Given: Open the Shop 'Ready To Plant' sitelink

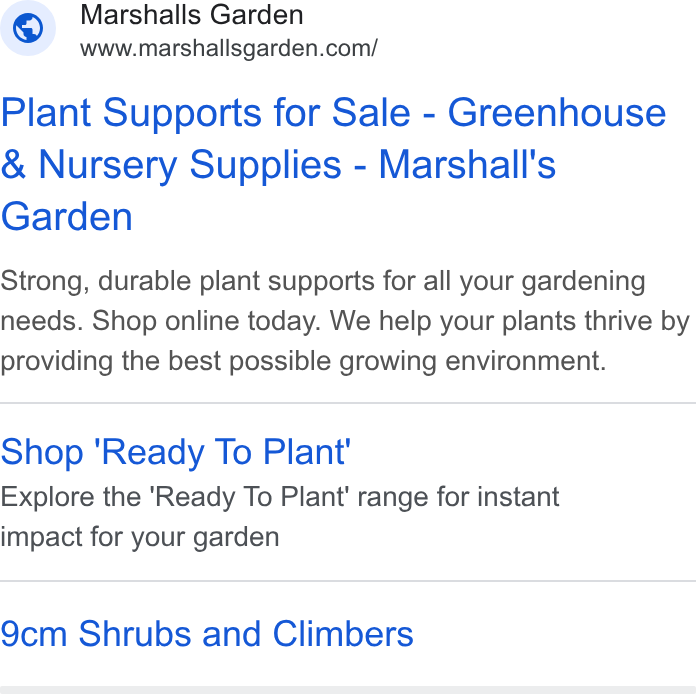Looking at the screenshot, I should 176,452.
